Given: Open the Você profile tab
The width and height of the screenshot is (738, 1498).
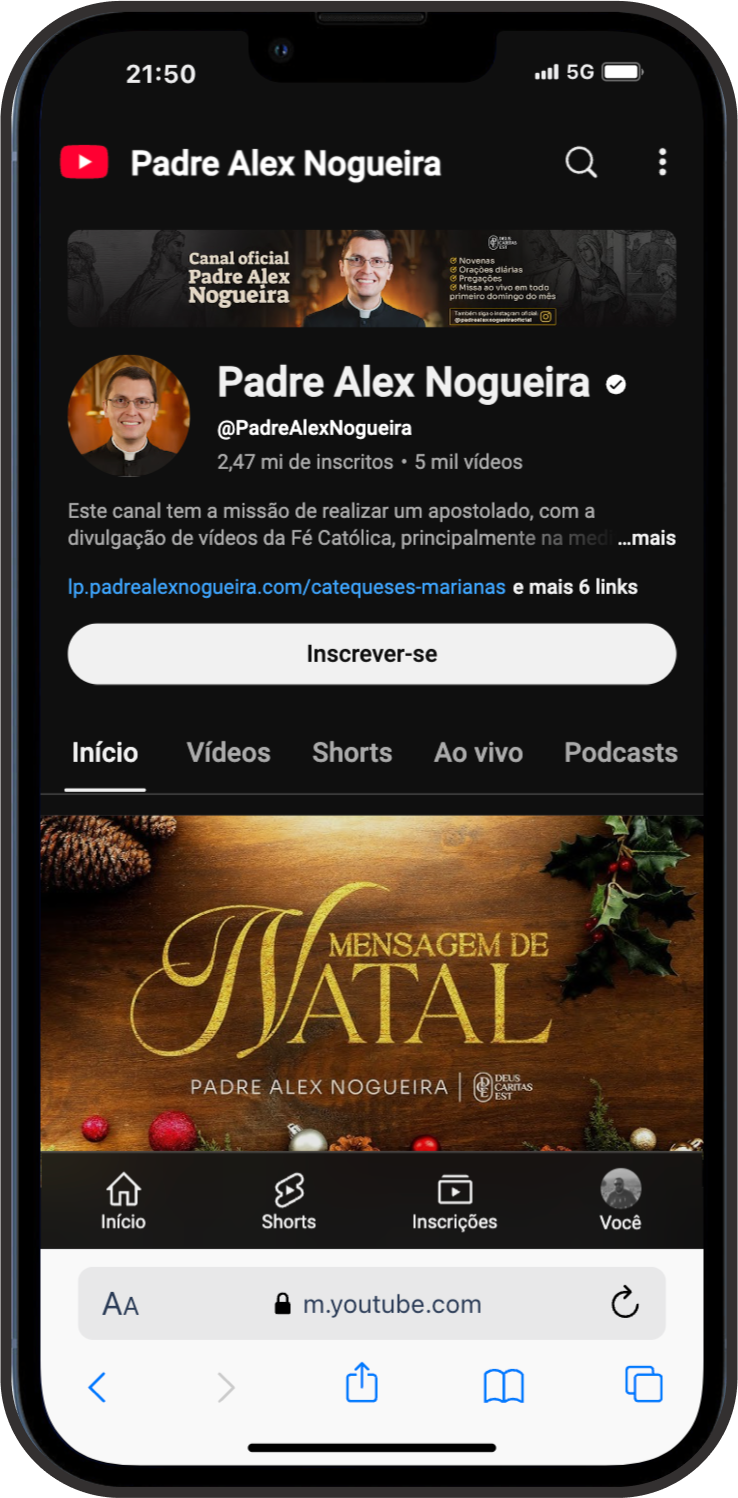Looking at the screenshot, I should (620, 1201).
